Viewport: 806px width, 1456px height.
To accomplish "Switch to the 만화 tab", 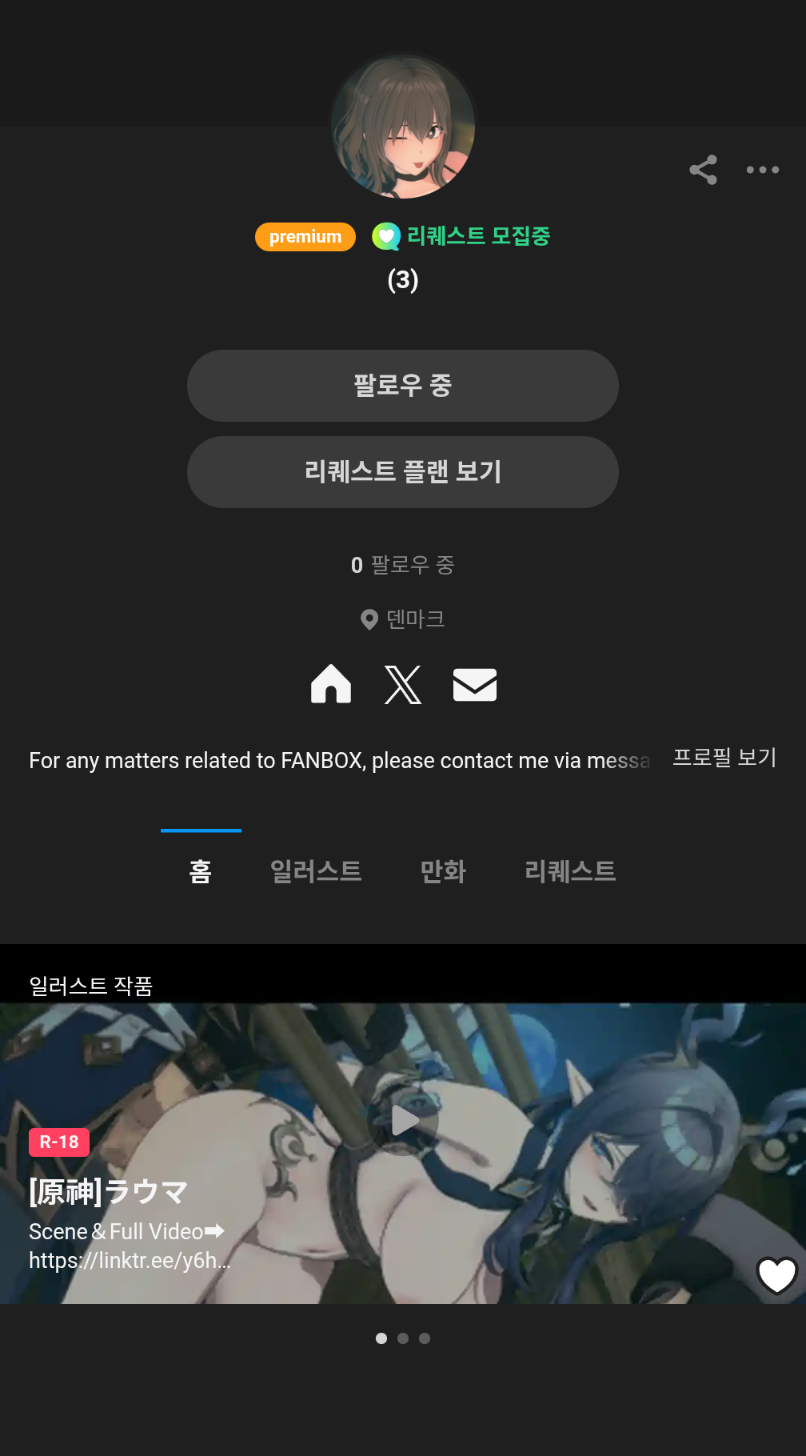I will point(443,871).
